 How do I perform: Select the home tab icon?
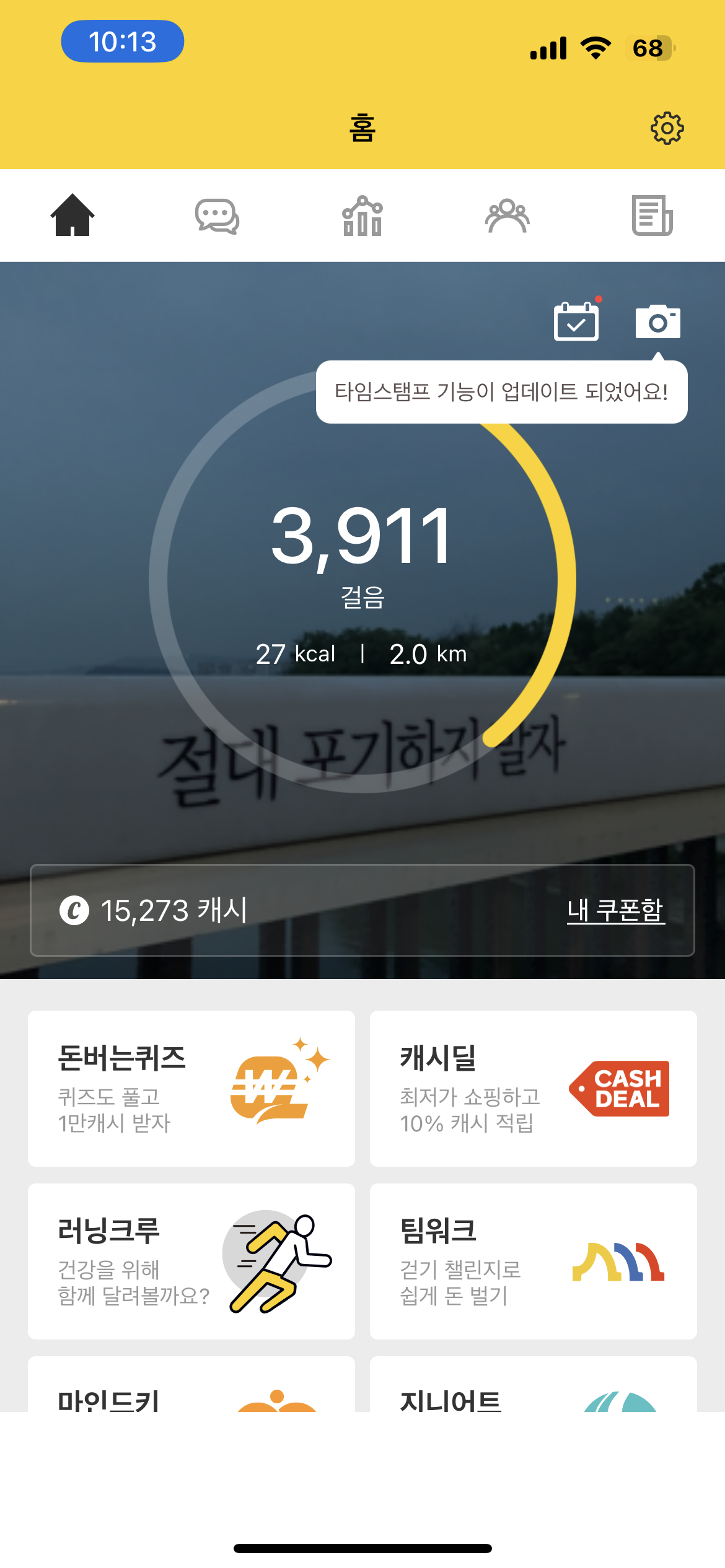pyautogui.click(x=72, y=216)
